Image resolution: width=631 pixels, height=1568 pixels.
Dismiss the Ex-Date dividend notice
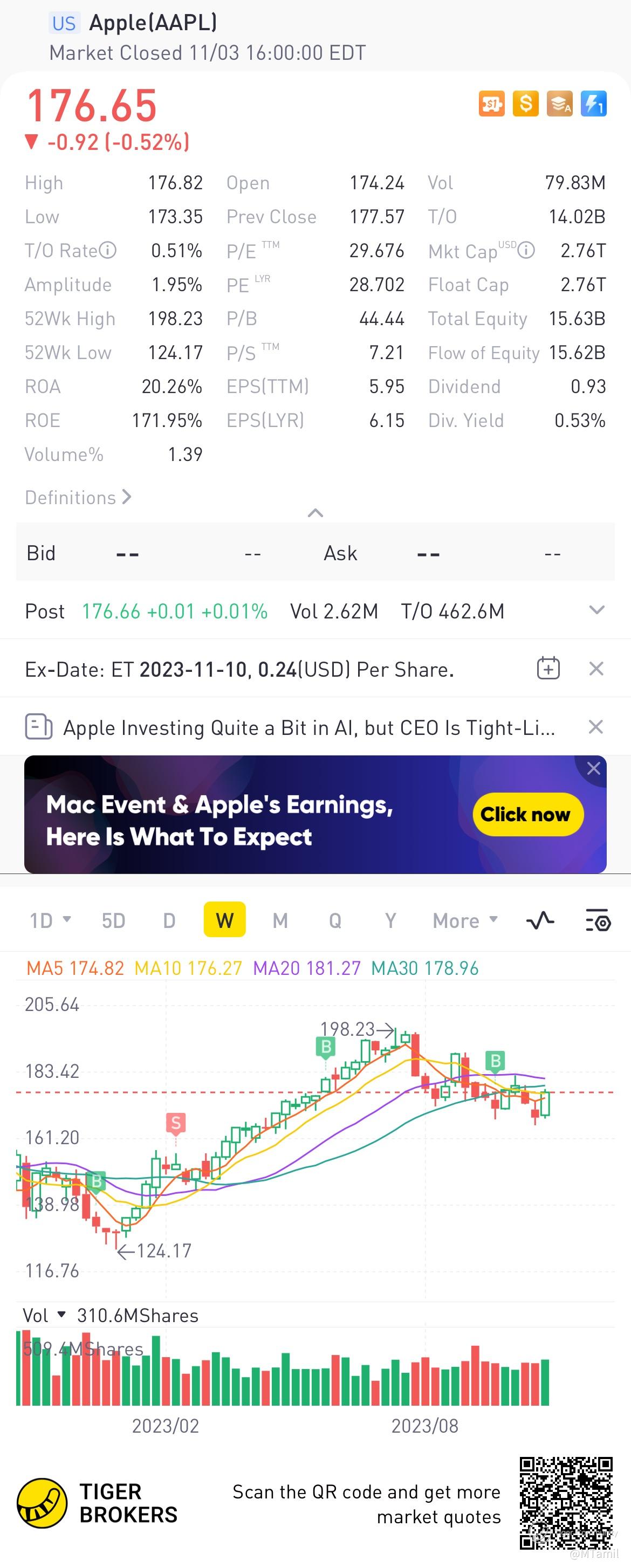[596, 669]
